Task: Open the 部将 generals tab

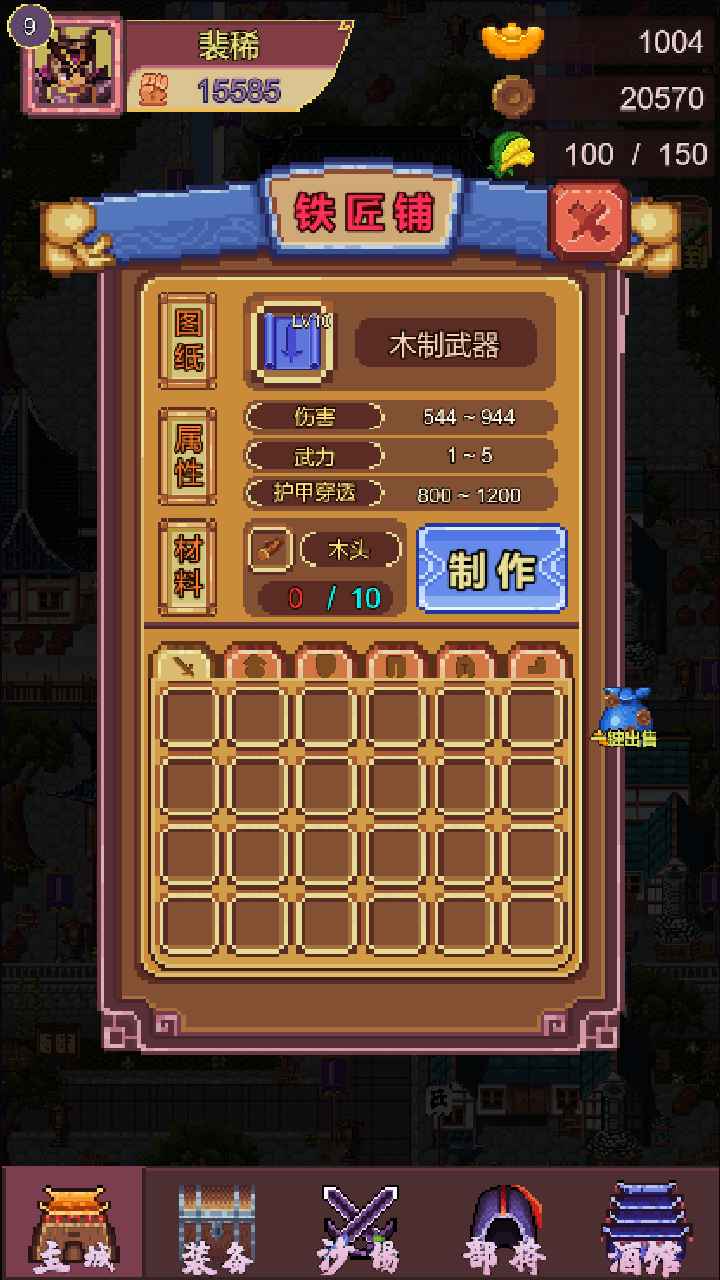Action: tap(504, 1224)
